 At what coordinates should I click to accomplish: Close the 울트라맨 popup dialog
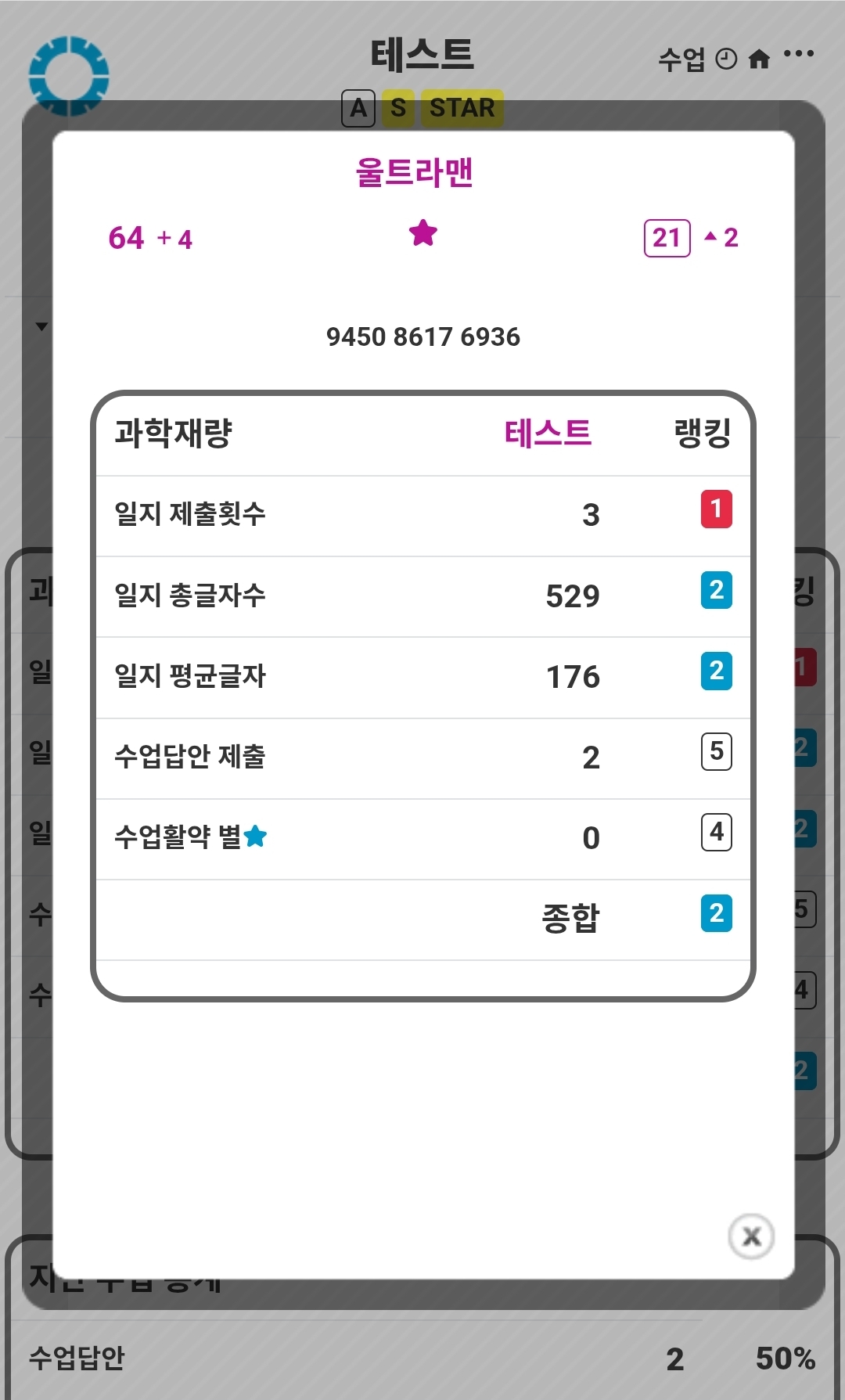pyautogui.click(x=751, y=1236)
